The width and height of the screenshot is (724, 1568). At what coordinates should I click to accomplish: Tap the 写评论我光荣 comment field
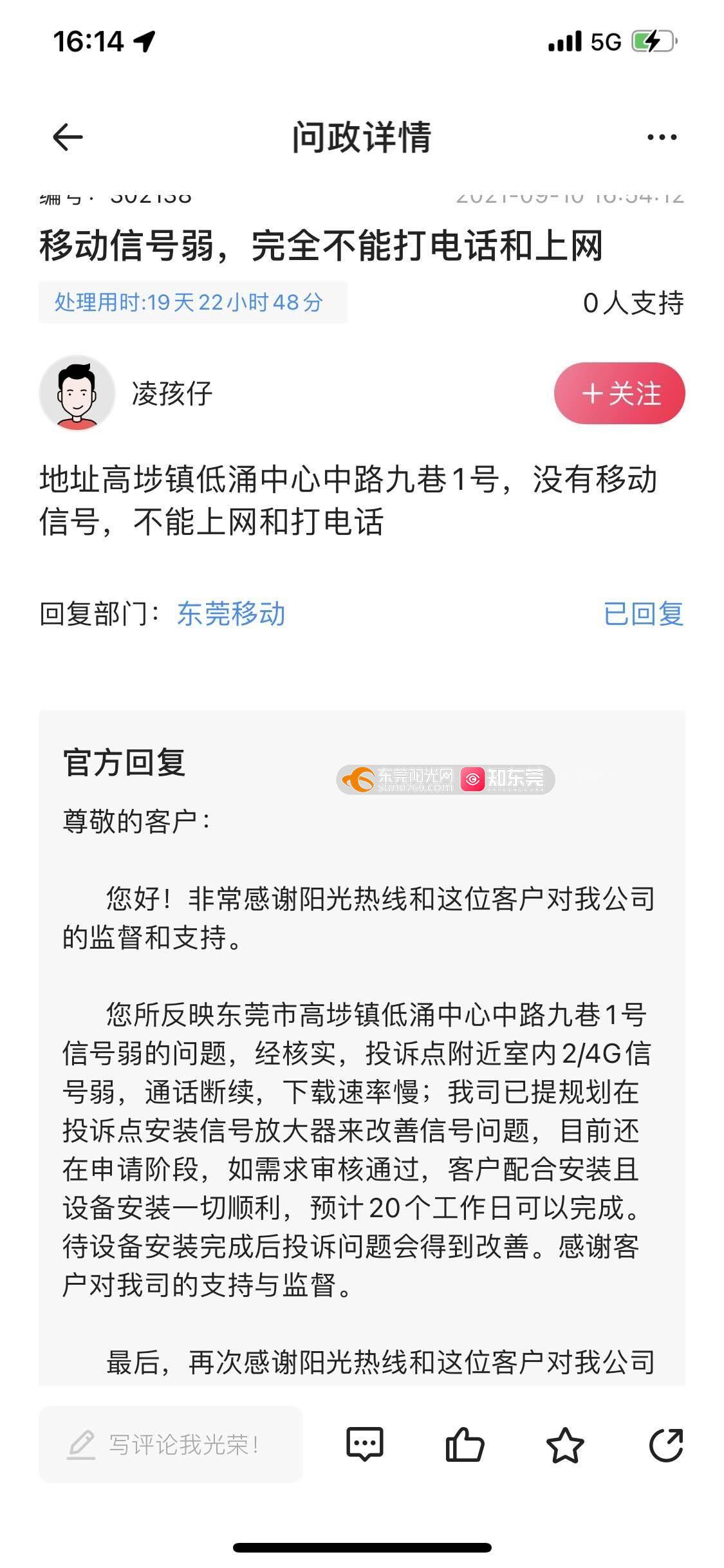tap(171, 1444)
